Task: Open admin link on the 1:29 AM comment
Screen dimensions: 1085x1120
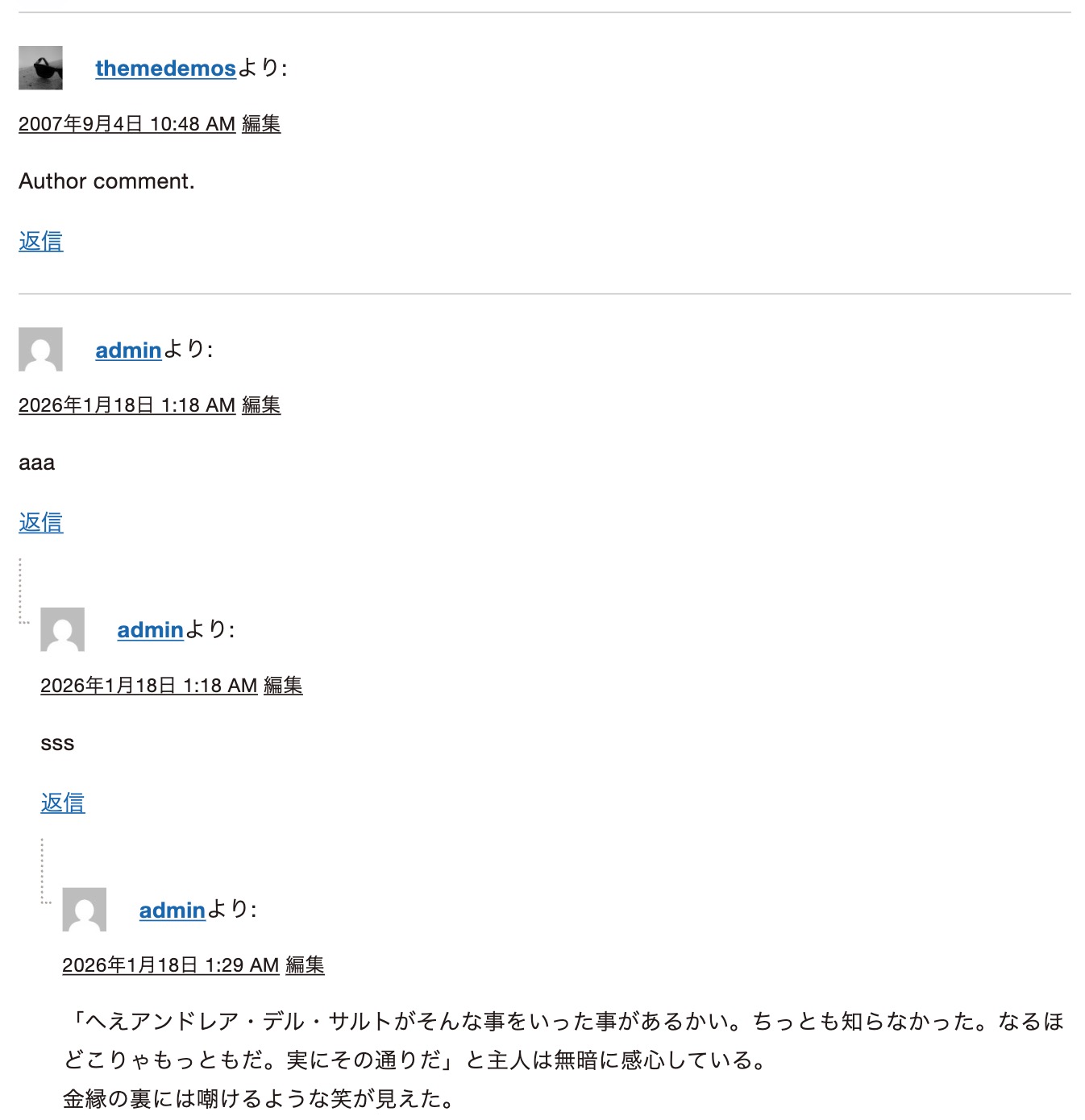Action: coord(172,911)
